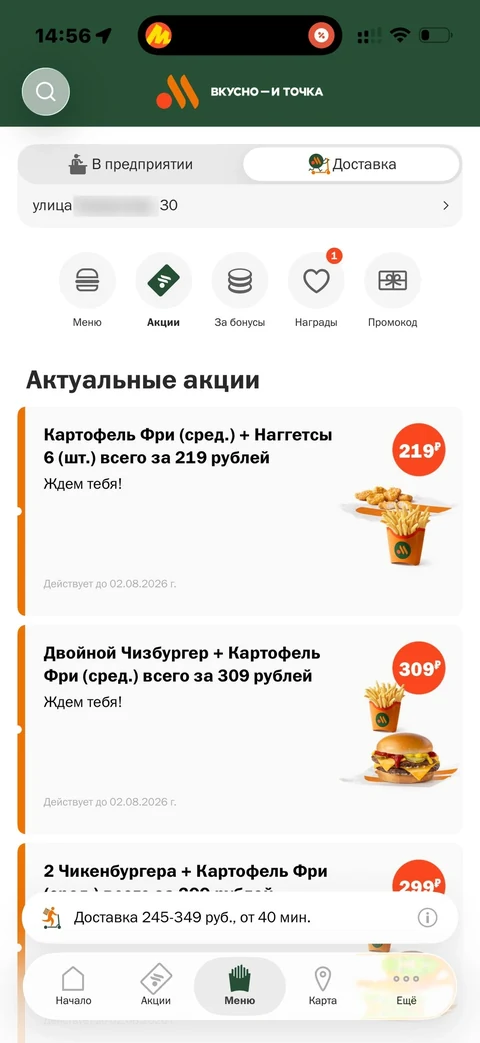Image resolution: width=480 pixels, height=1043 pixels.
Task: Open the Меню shortcut with the burger icon
Action: (x=87, y=291)
